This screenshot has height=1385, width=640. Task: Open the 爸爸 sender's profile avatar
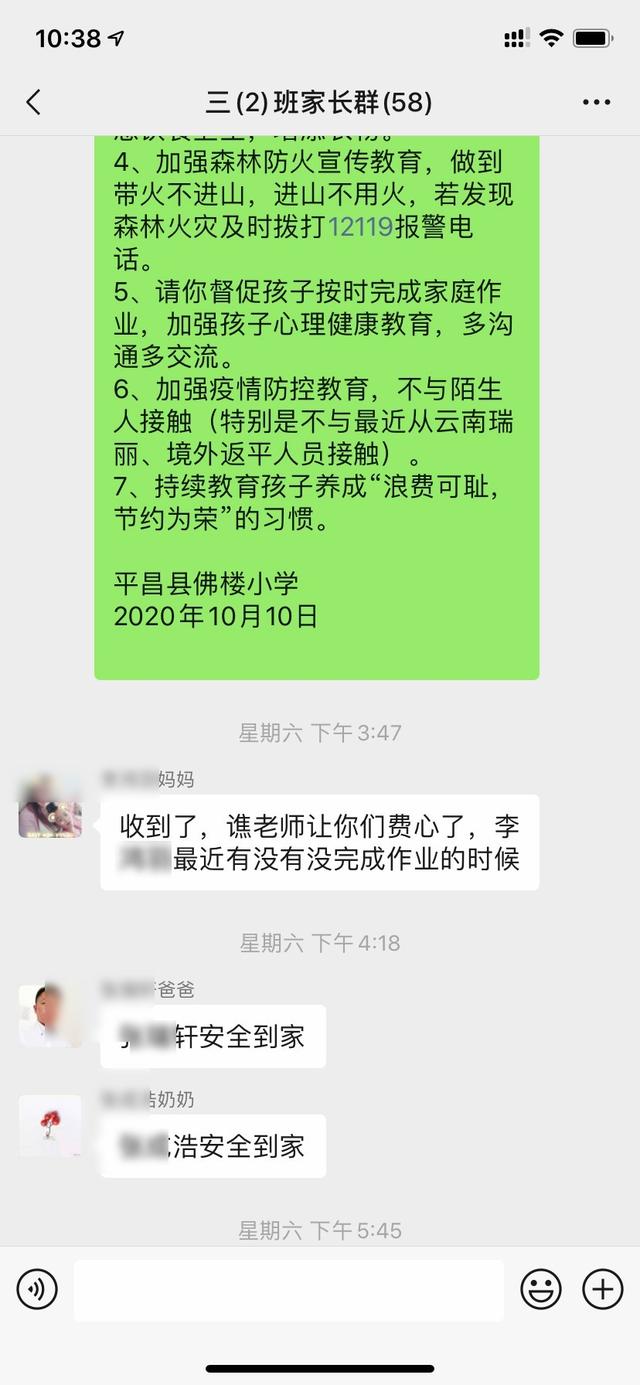pyautogui.click(x=50, y=1015)
